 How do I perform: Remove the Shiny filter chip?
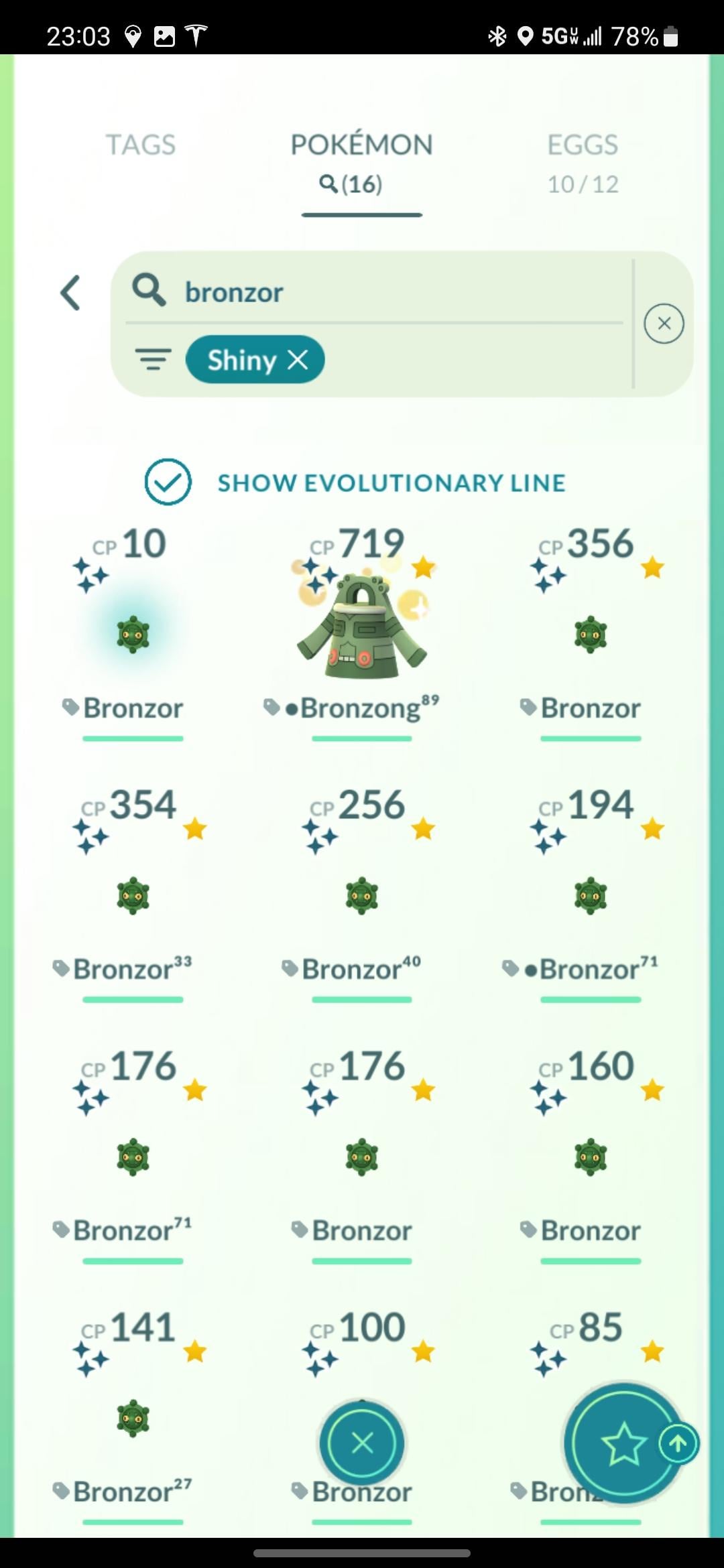pyautogui.click(x=298, y=361)
